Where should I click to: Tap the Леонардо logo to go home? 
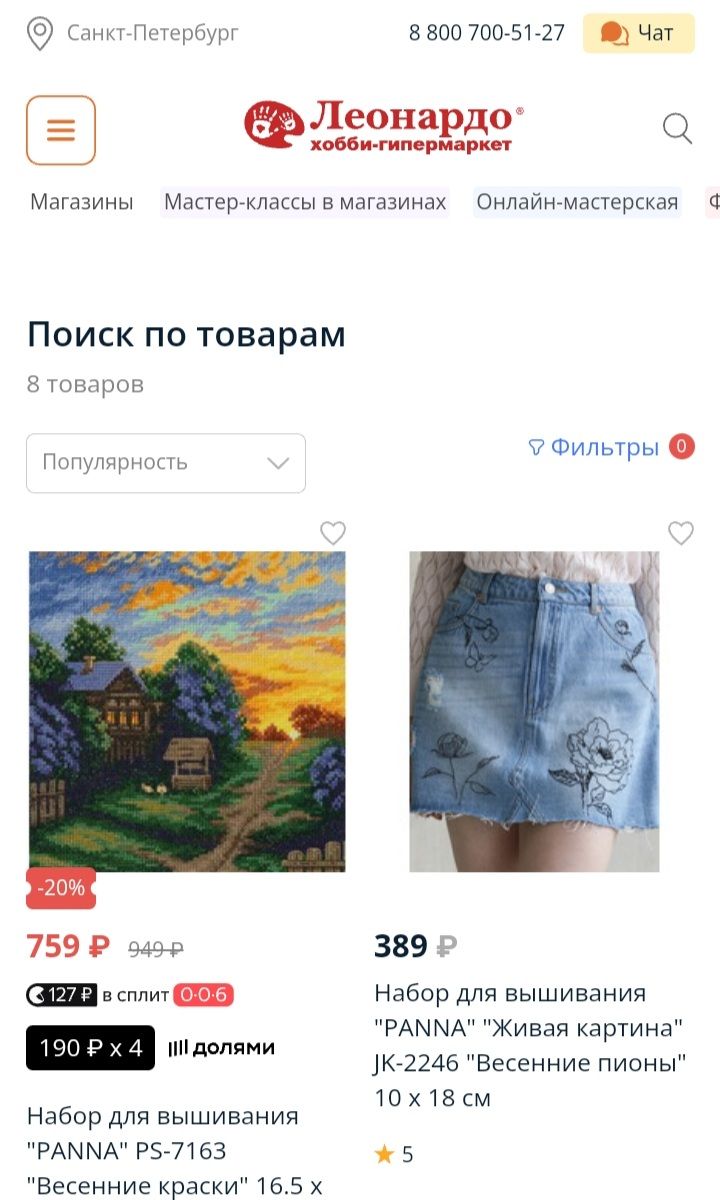tap(383, 126)
